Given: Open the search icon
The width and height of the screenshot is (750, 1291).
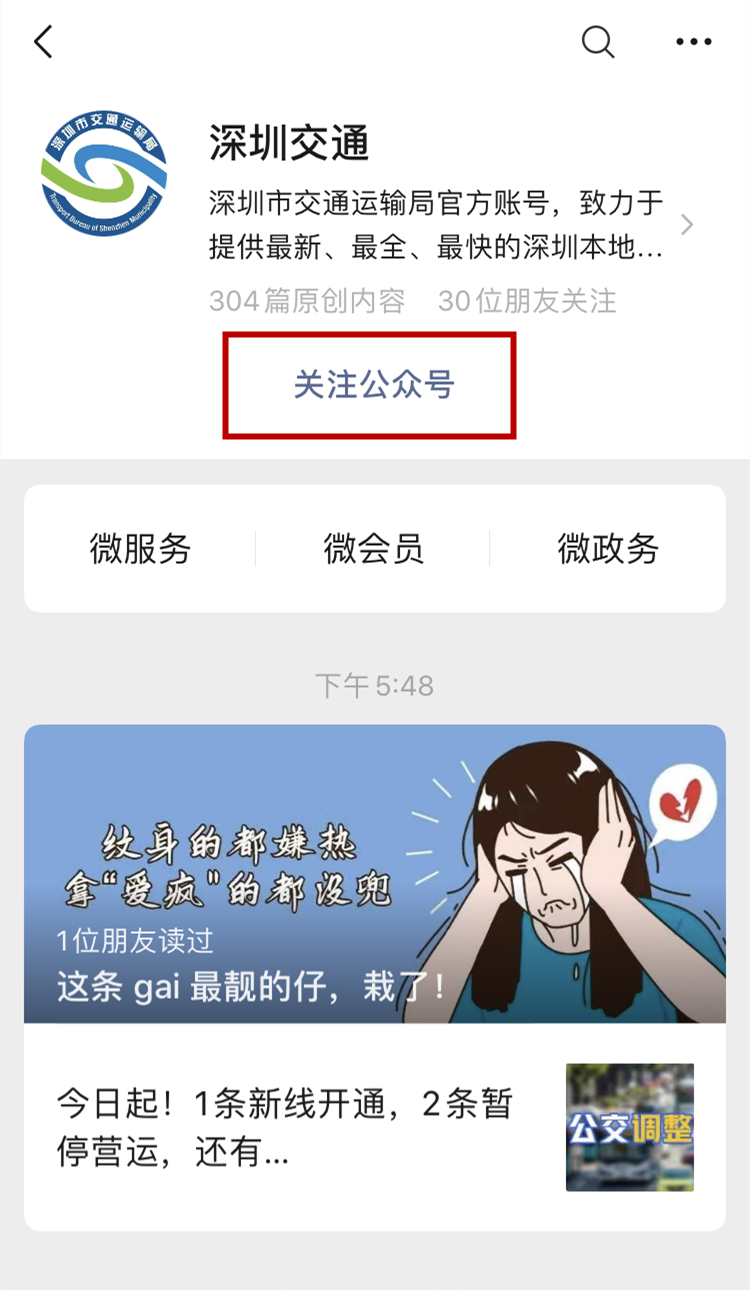Looking at the screenshot, I should click(597, 42).
